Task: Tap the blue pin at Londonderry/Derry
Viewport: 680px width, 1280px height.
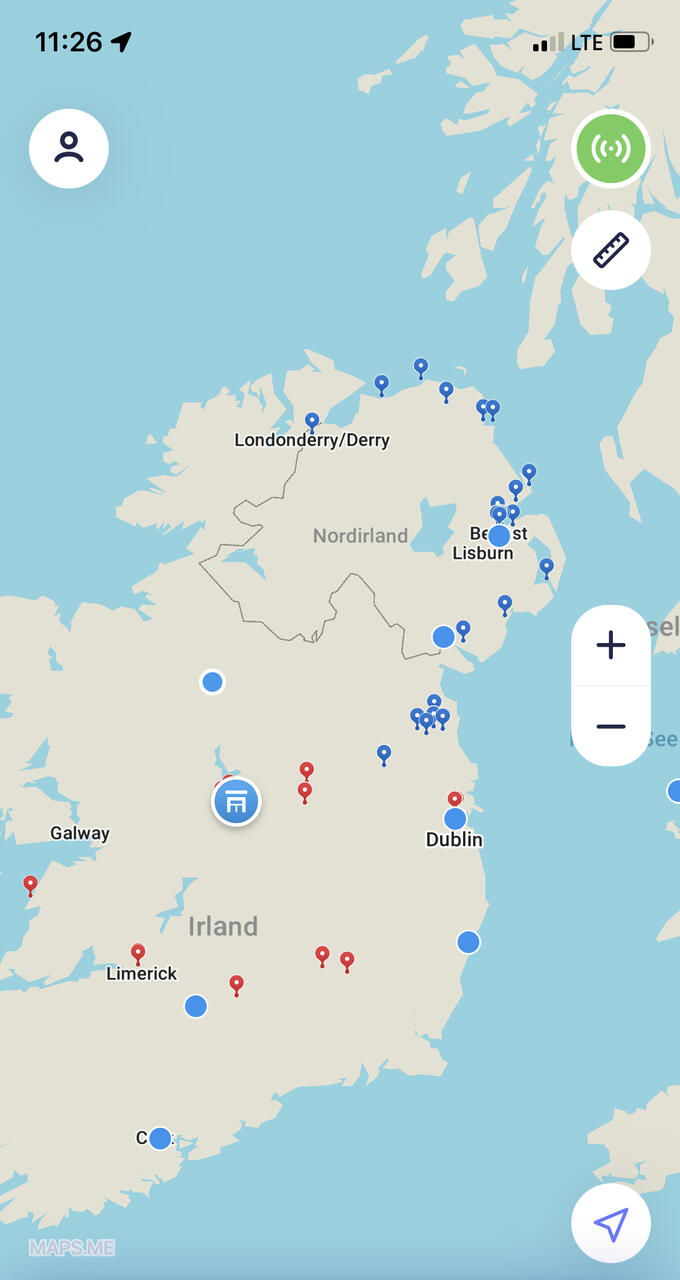Action: click(x=312, y=422)
